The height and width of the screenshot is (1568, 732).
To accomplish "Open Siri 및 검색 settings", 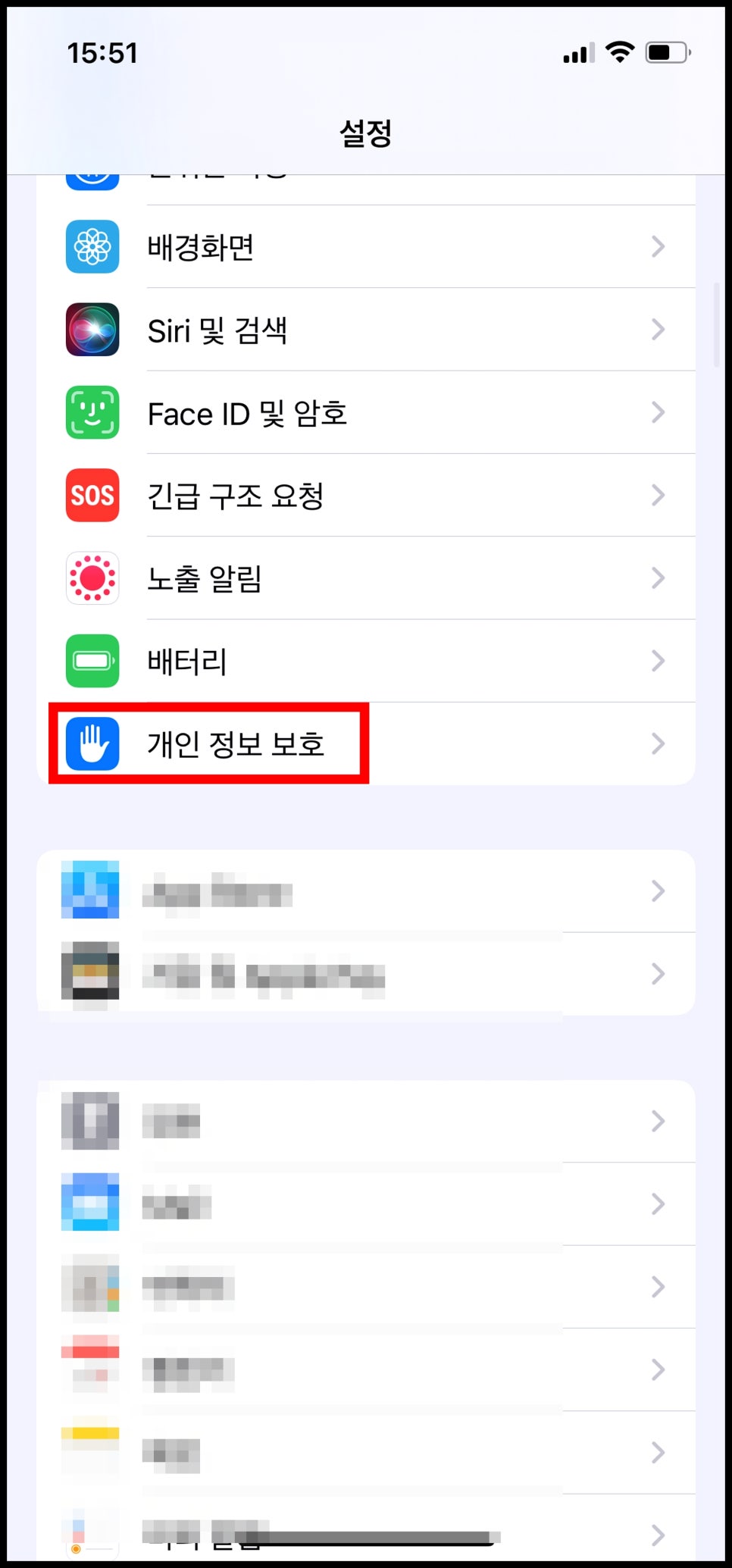I will coord(366,330).
